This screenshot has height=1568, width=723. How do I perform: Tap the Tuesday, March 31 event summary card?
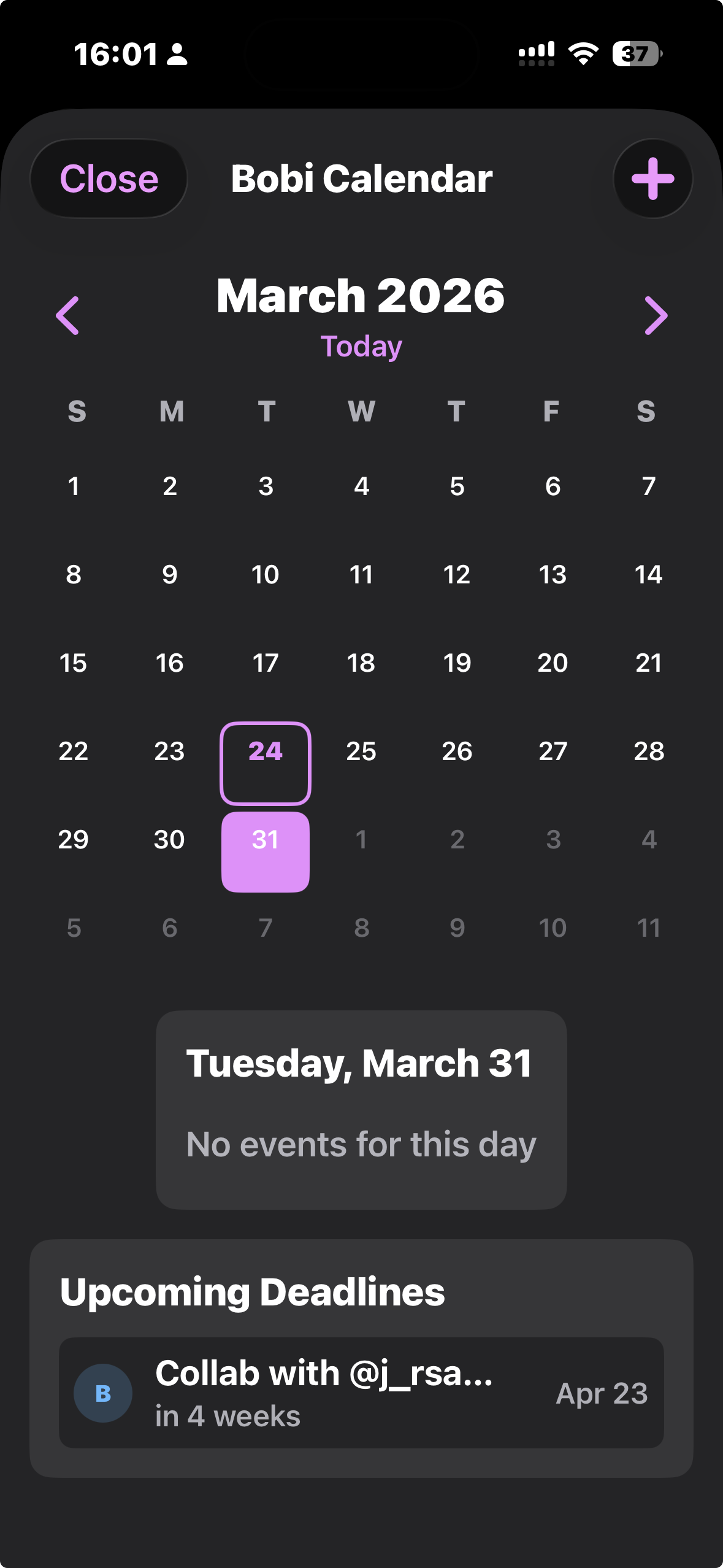[361, 1110]
